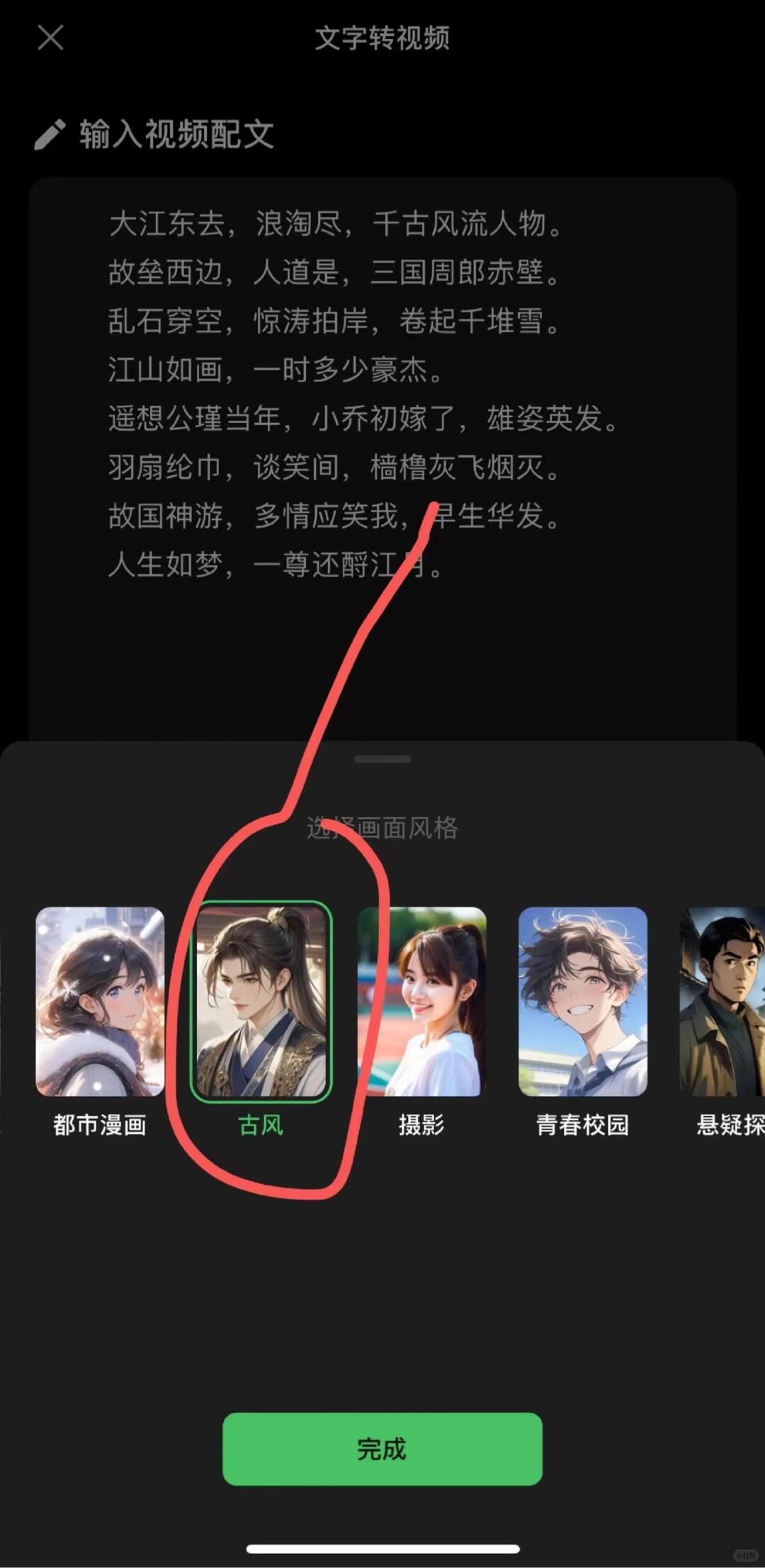Choose the 古风 picture style
Image resolution: width=765 pixels, height=1568 pixels.
[x=261, y=1001]
